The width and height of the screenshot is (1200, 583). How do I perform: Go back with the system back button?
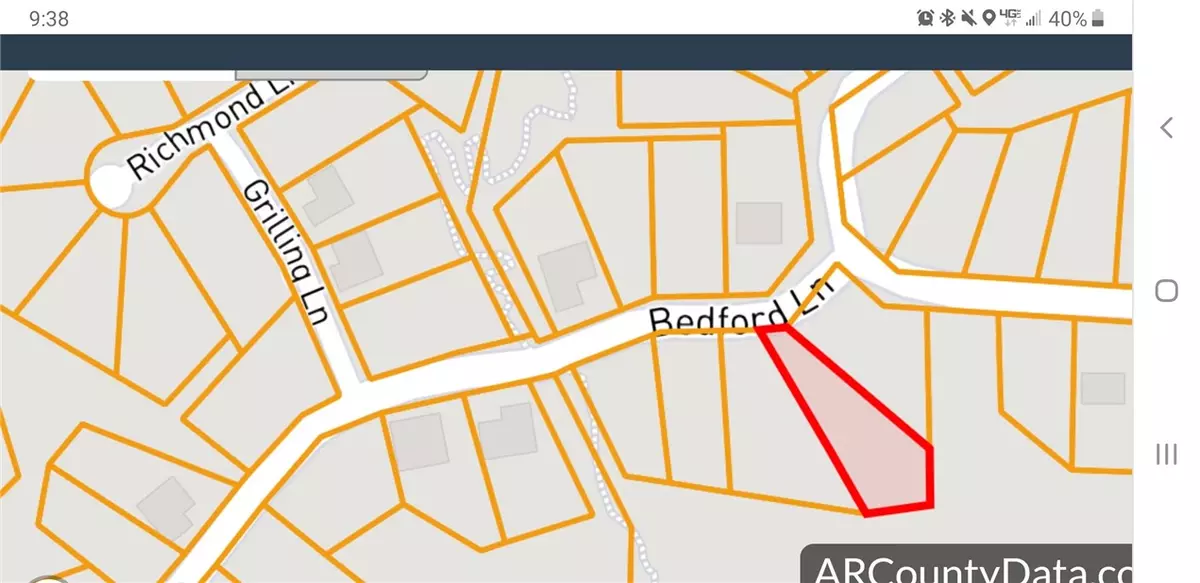1165,127
